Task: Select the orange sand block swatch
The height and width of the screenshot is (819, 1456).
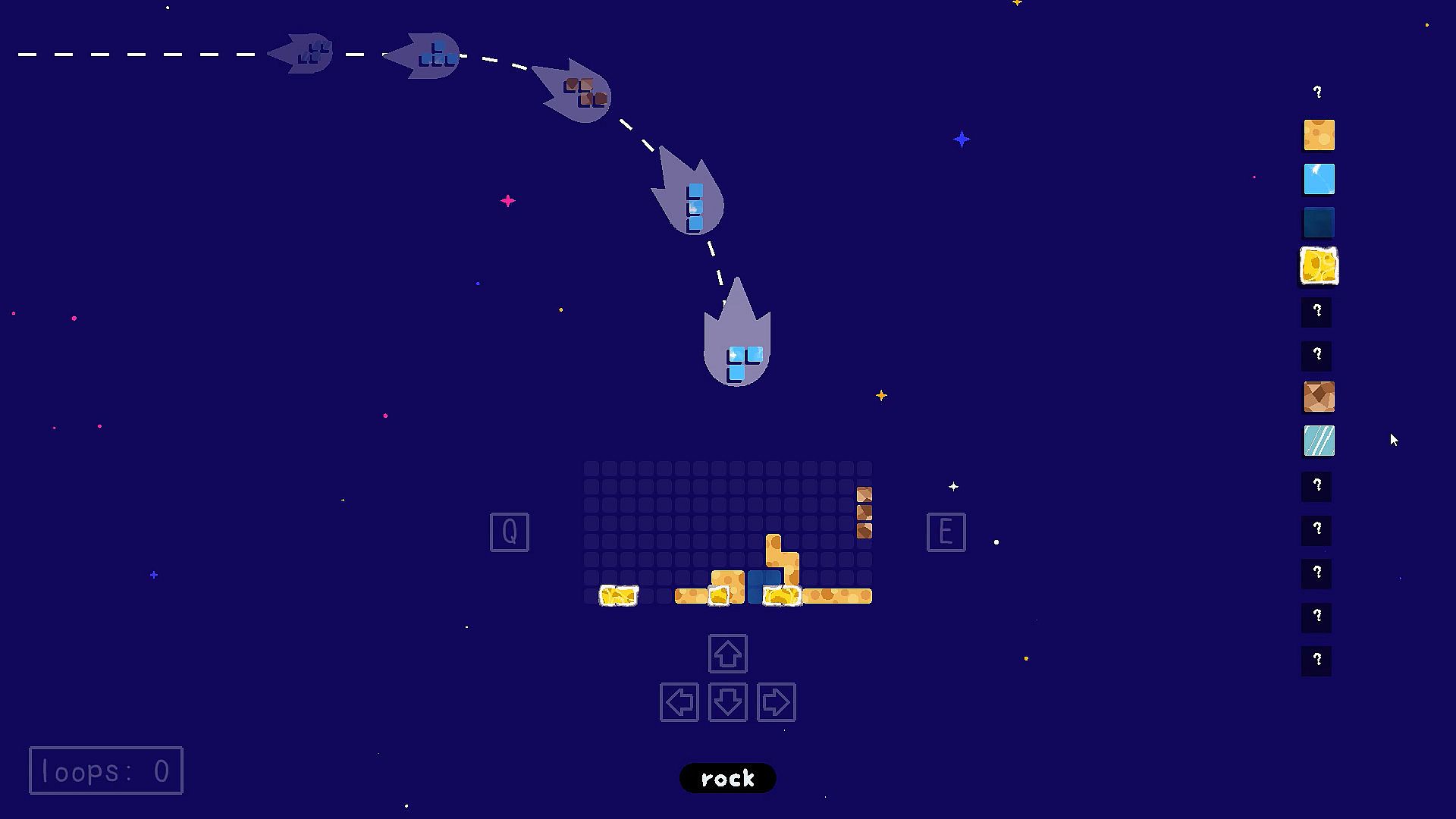Action: pyautogui.click(x=1319, y=135)
